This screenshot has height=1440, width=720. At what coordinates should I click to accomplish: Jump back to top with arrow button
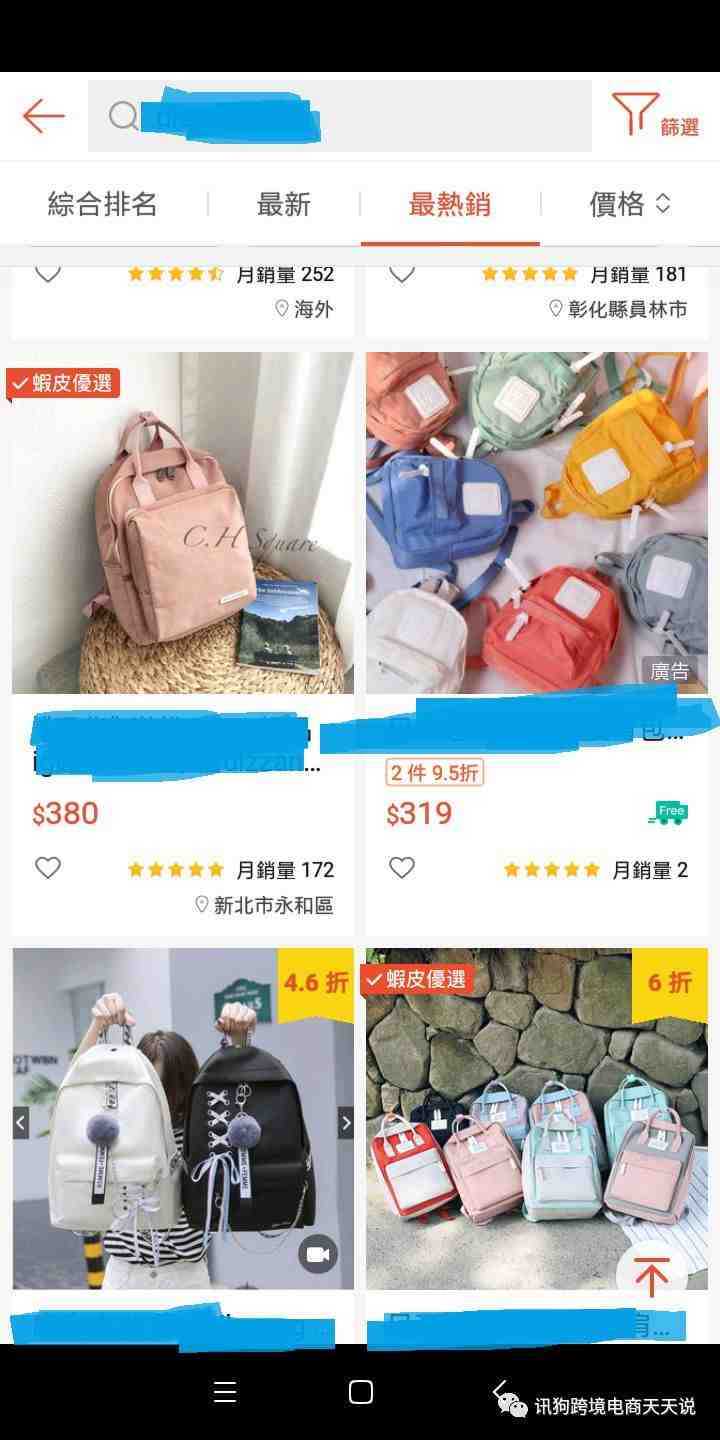[x=651, y=1277]
